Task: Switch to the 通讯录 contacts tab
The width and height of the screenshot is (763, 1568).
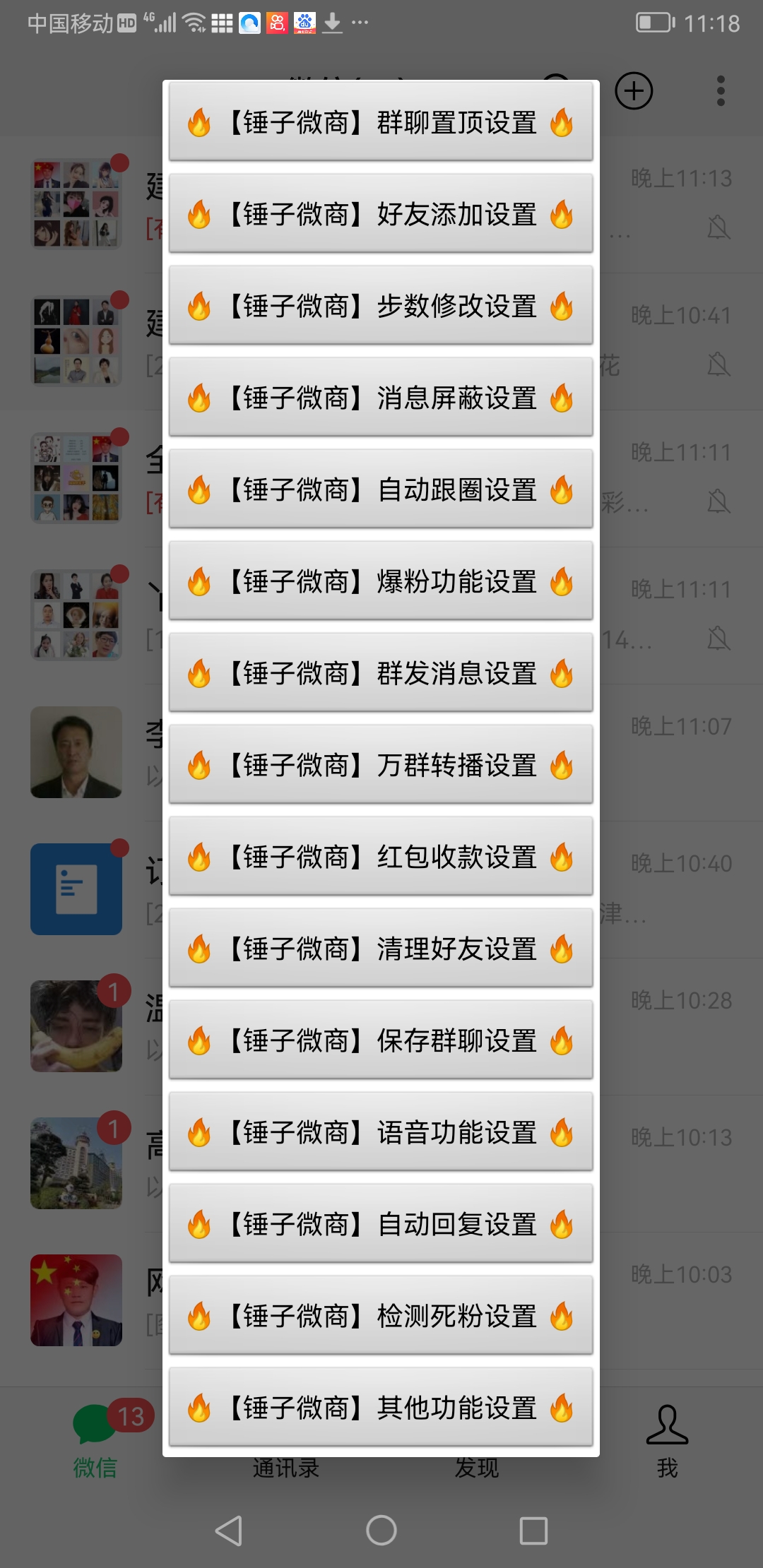Action: pos(286,1466)
